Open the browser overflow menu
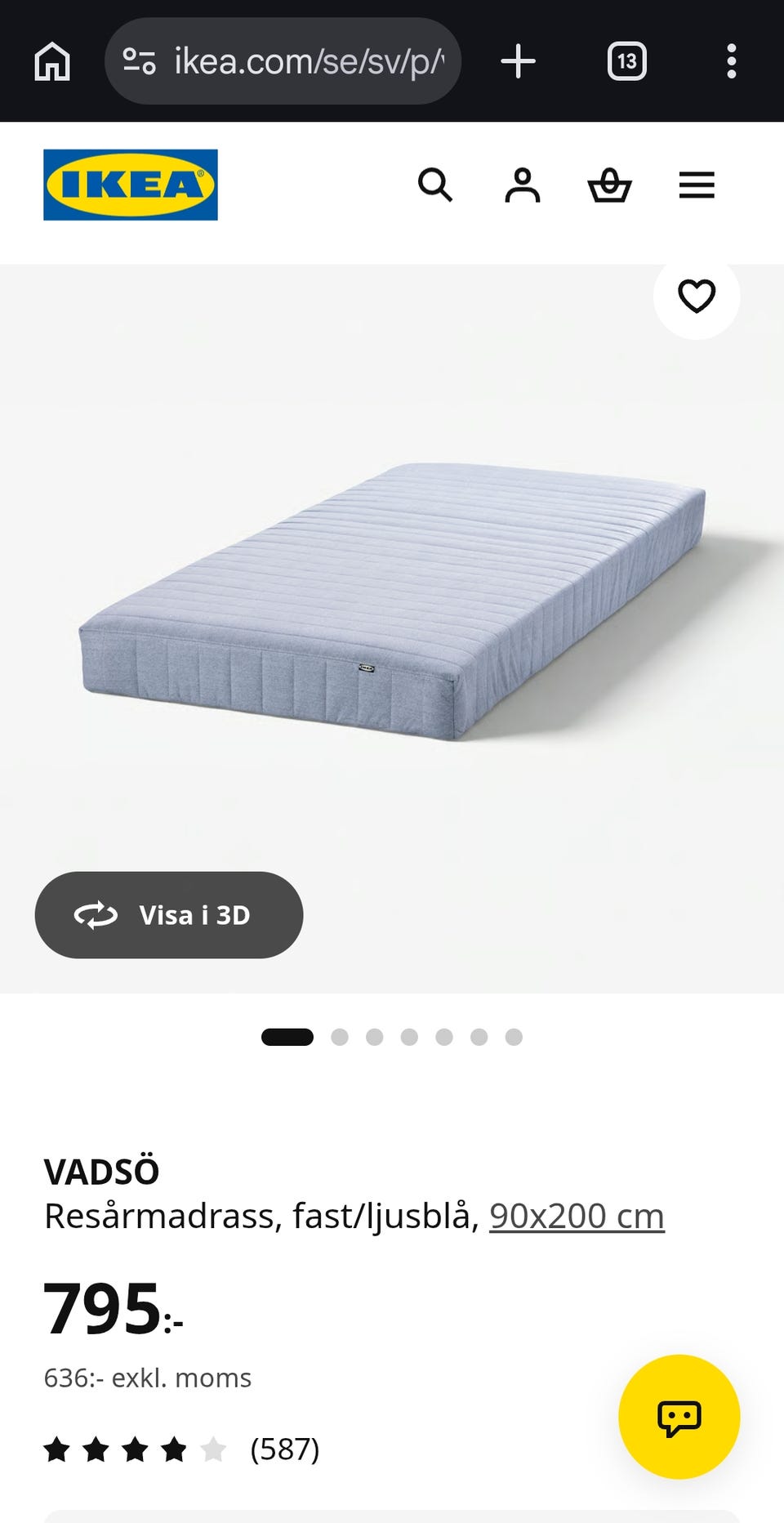This screenshot has width=784, height=1523. (732, 61)
